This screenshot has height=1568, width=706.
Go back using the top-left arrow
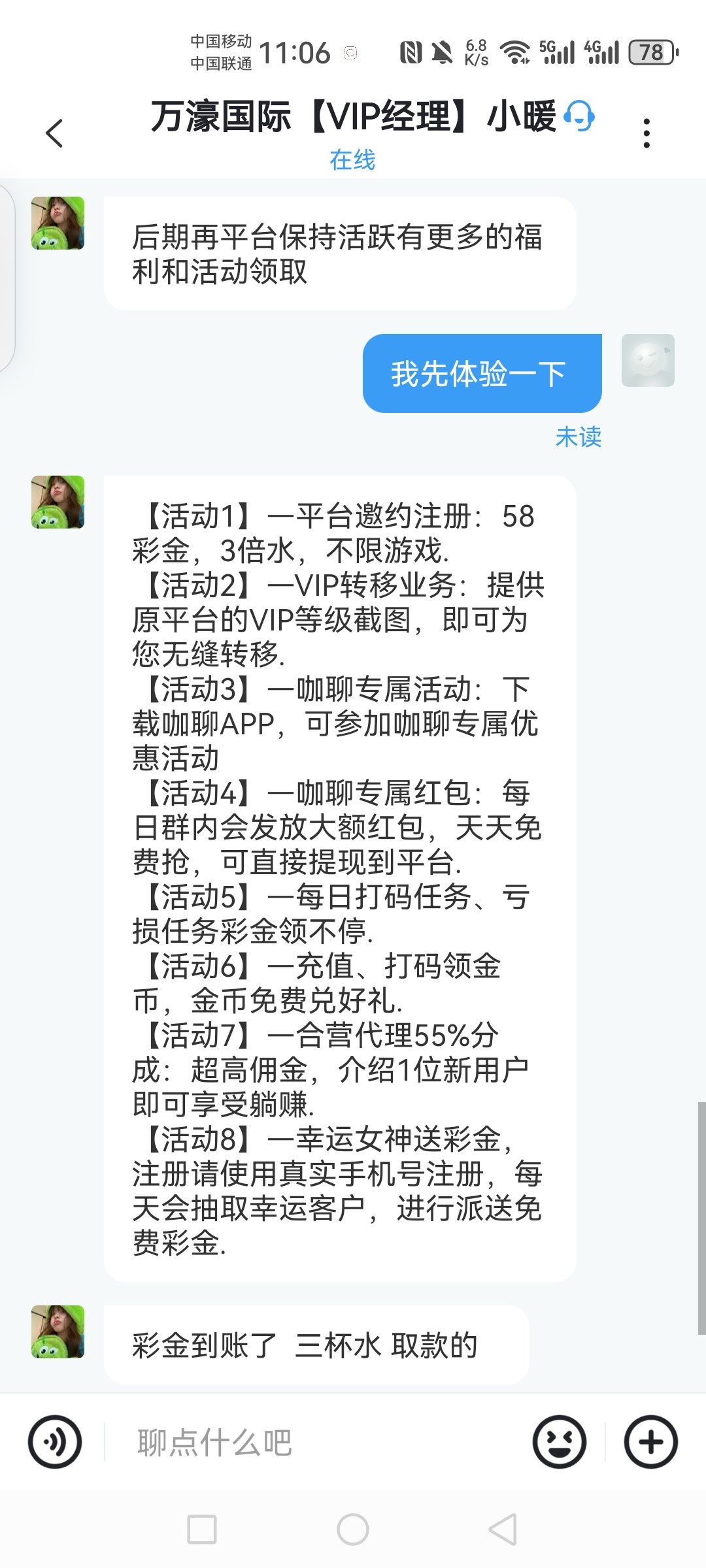(54, 133)
